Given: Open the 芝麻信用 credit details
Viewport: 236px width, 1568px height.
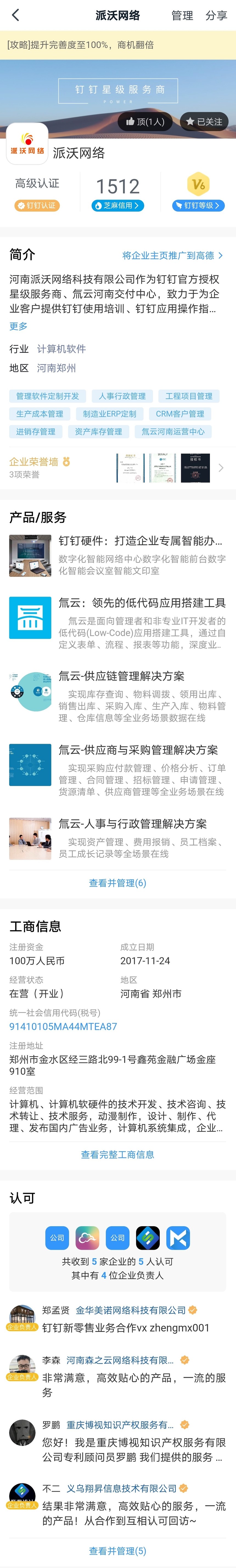Looking at the screenshot, I should (118, 206).
